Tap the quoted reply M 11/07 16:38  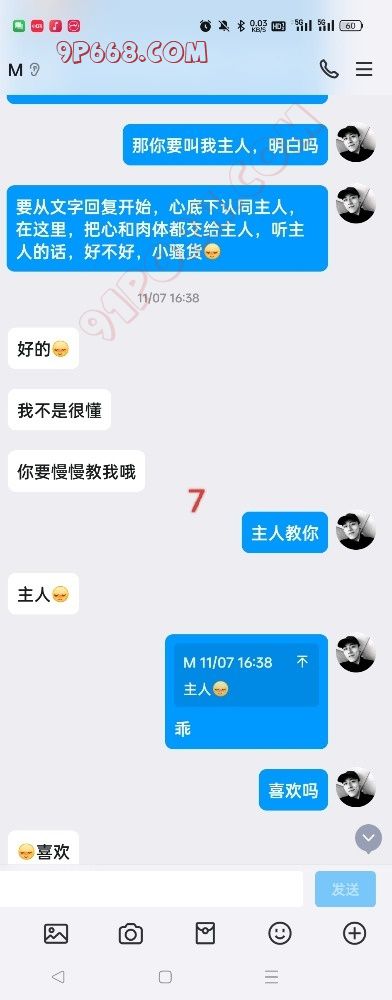click(246, 674)
